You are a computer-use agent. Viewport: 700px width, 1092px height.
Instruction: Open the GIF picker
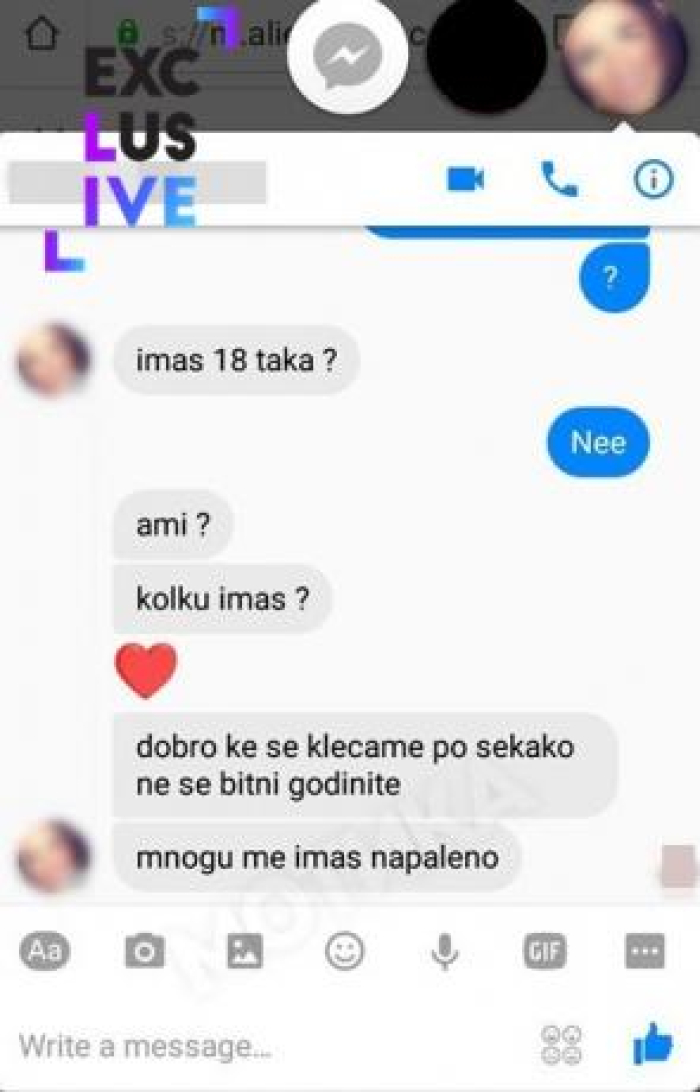coord(544,951)
